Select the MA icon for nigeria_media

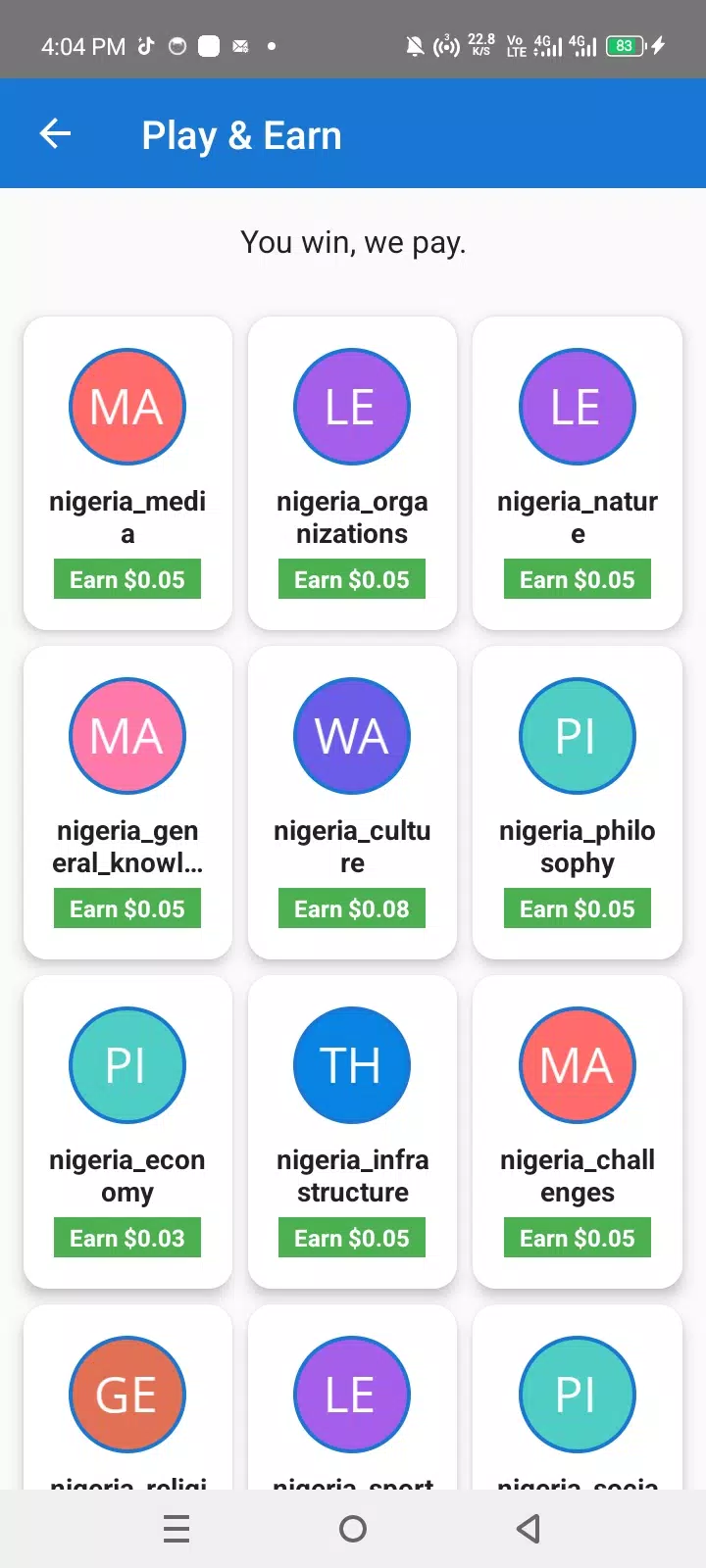(126, 406)
